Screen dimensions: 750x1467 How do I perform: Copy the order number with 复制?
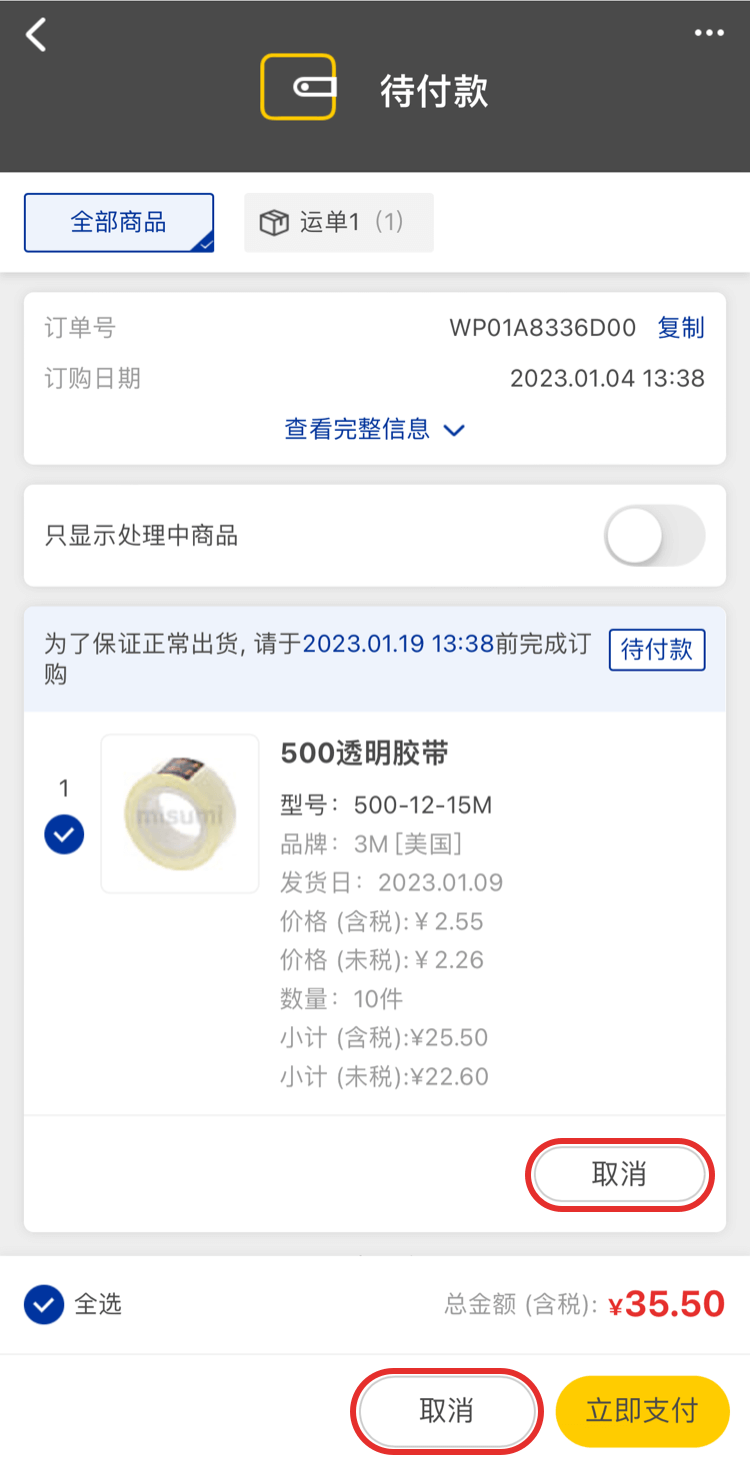pos(681,328)
